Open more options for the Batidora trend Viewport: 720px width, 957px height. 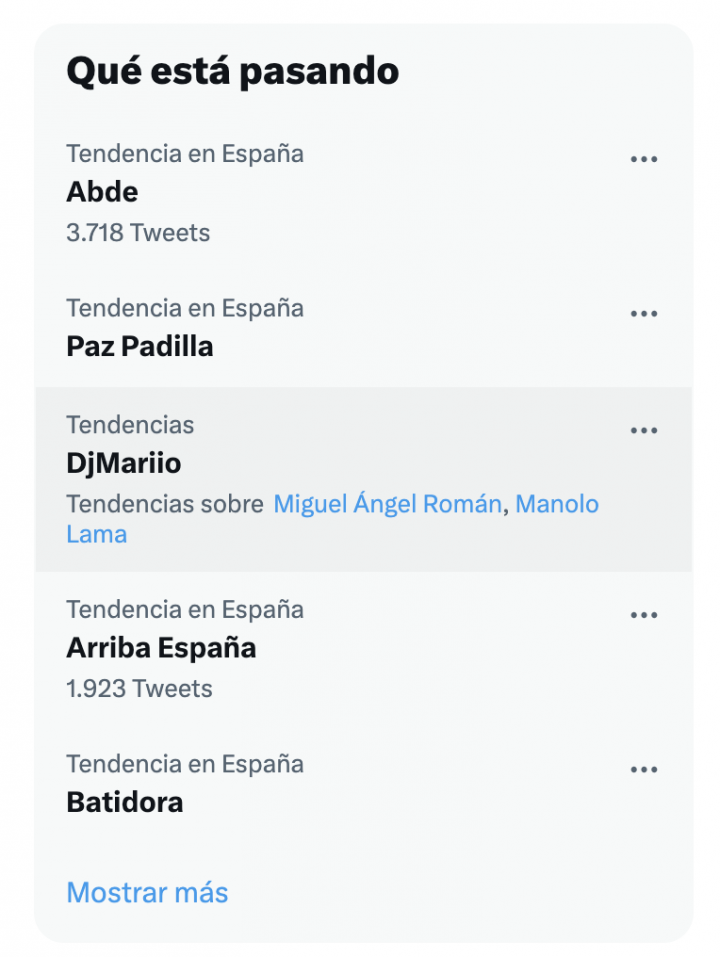644,770
